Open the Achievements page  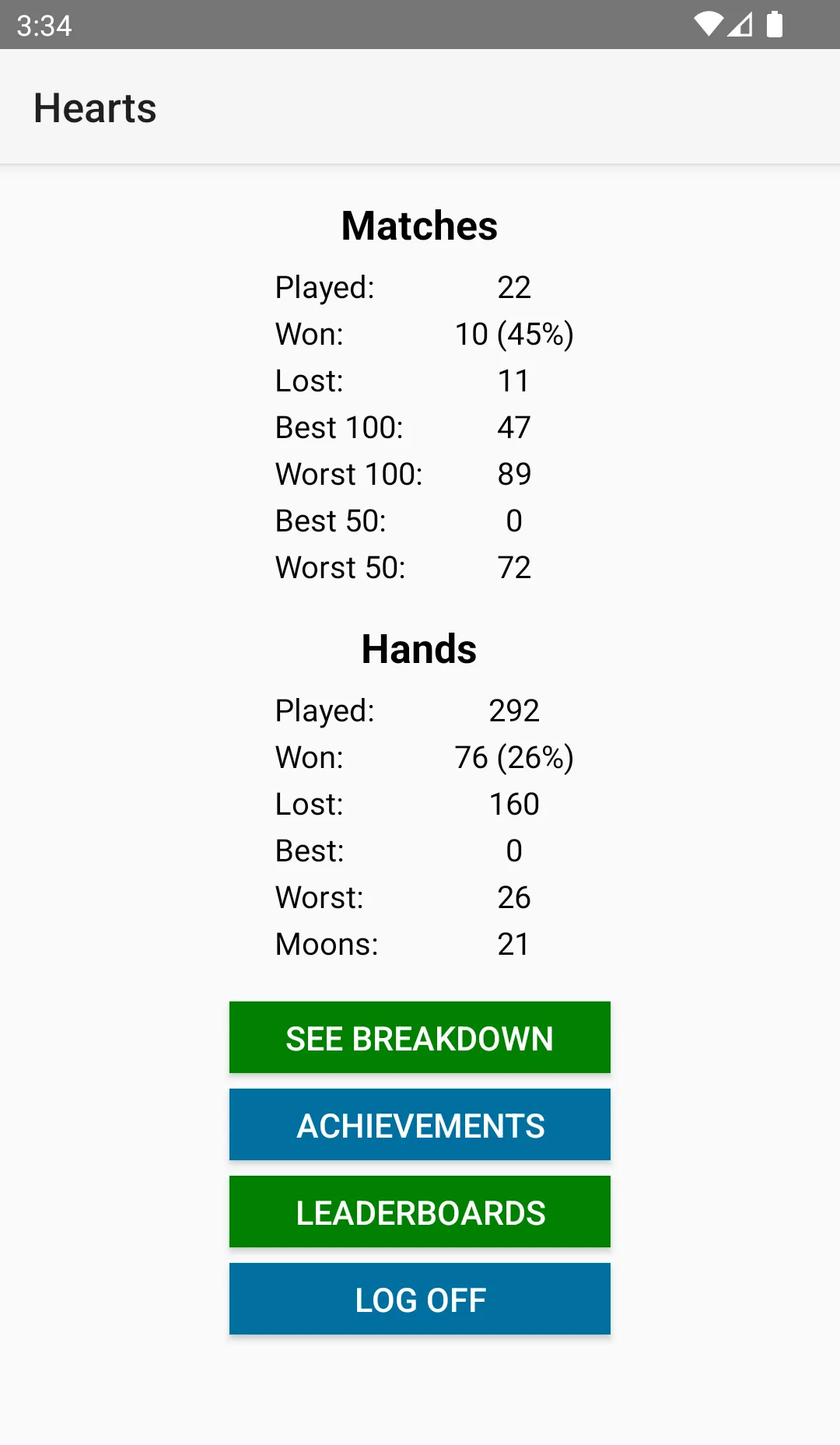tap(420, 1124)
